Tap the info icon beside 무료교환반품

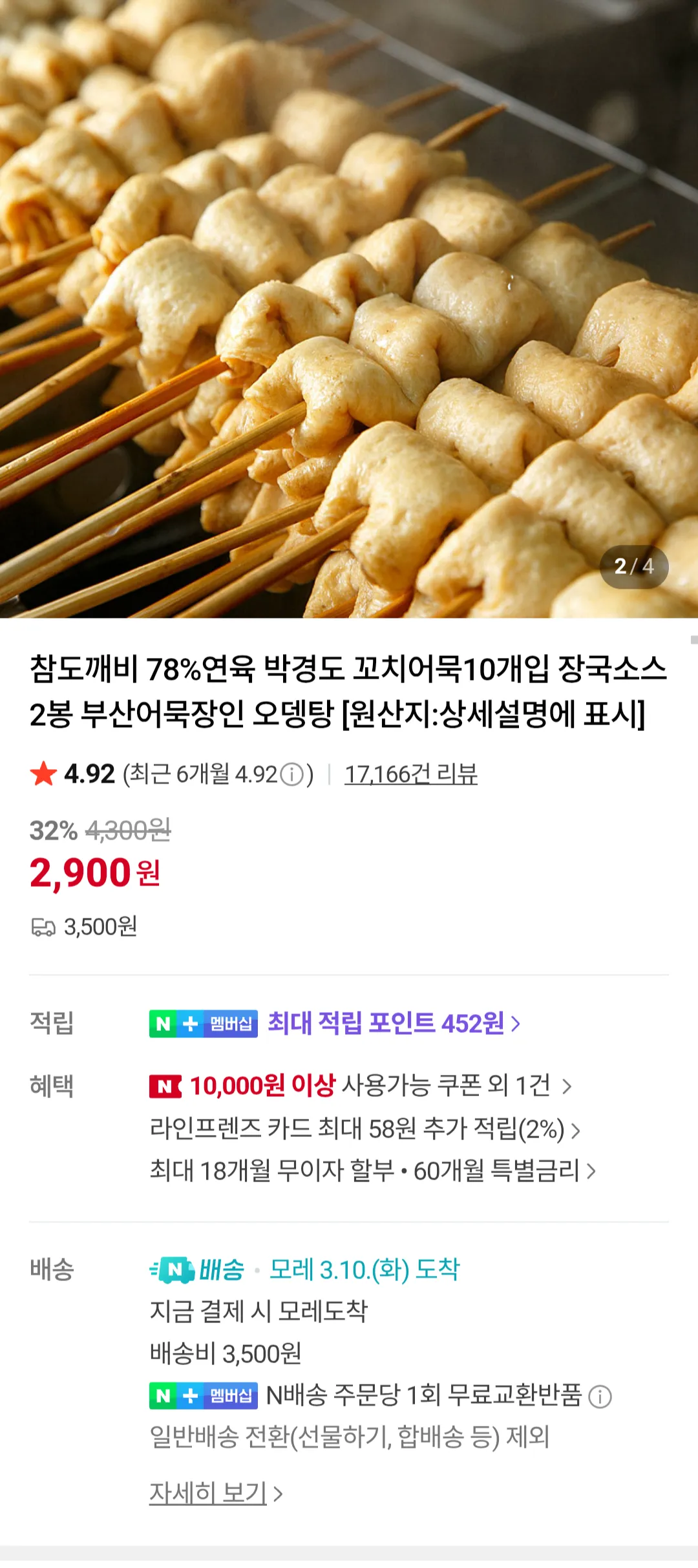pyautogui.click(x=600, y=1397)
